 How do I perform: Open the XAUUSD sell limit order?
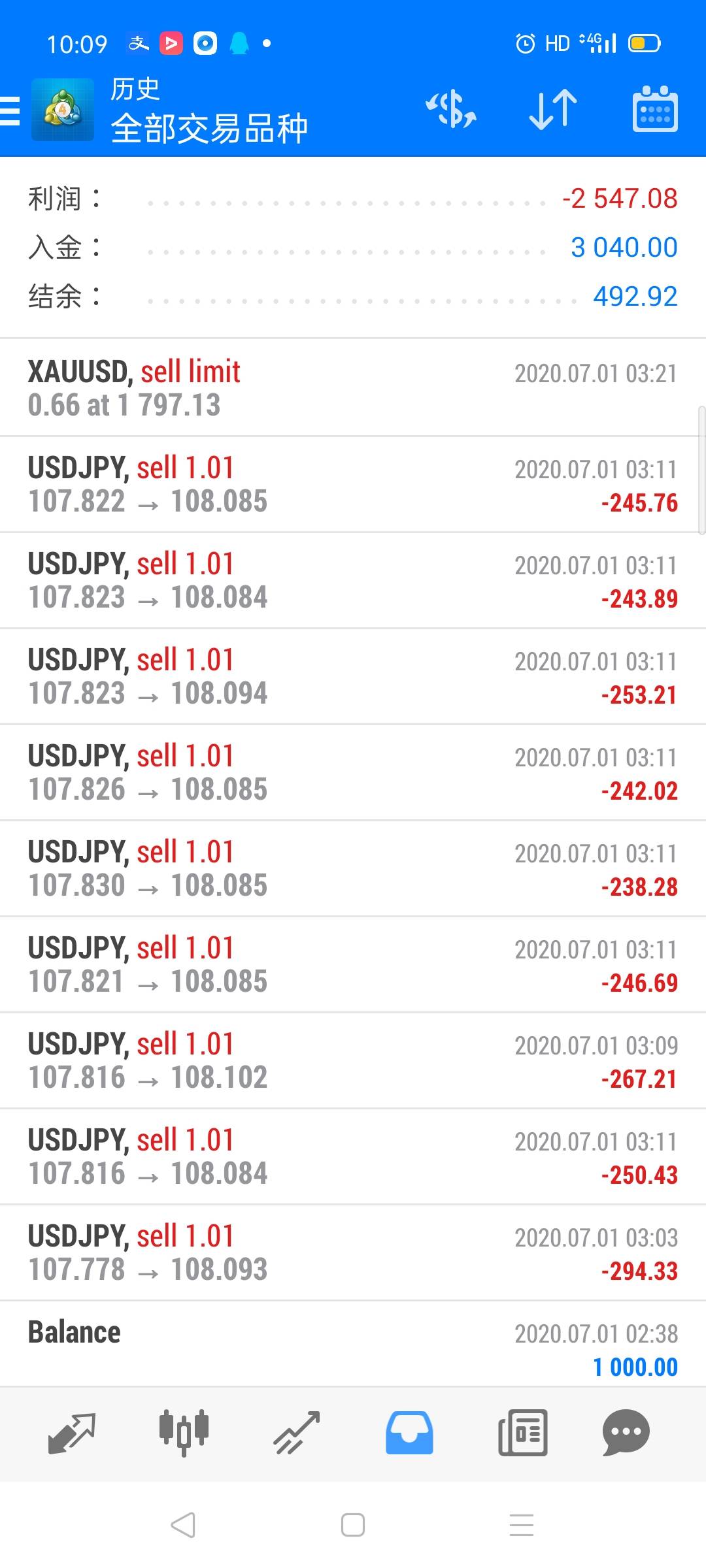point(353,388)
